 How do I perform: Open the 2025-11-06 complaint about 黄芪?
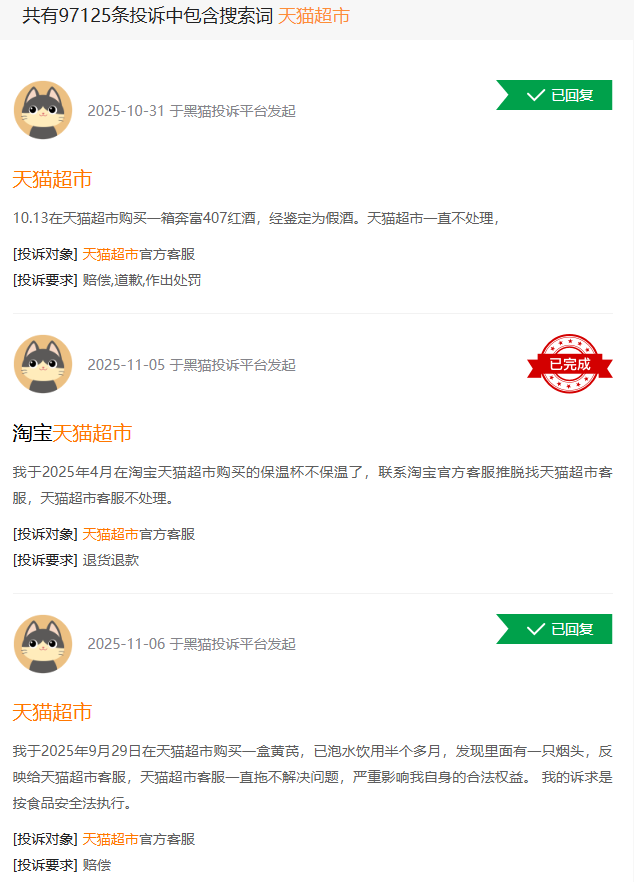point(52,712)
